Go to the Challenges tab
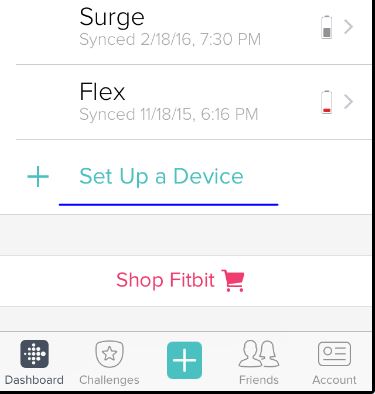375x394 pixels. pos(109,363)
